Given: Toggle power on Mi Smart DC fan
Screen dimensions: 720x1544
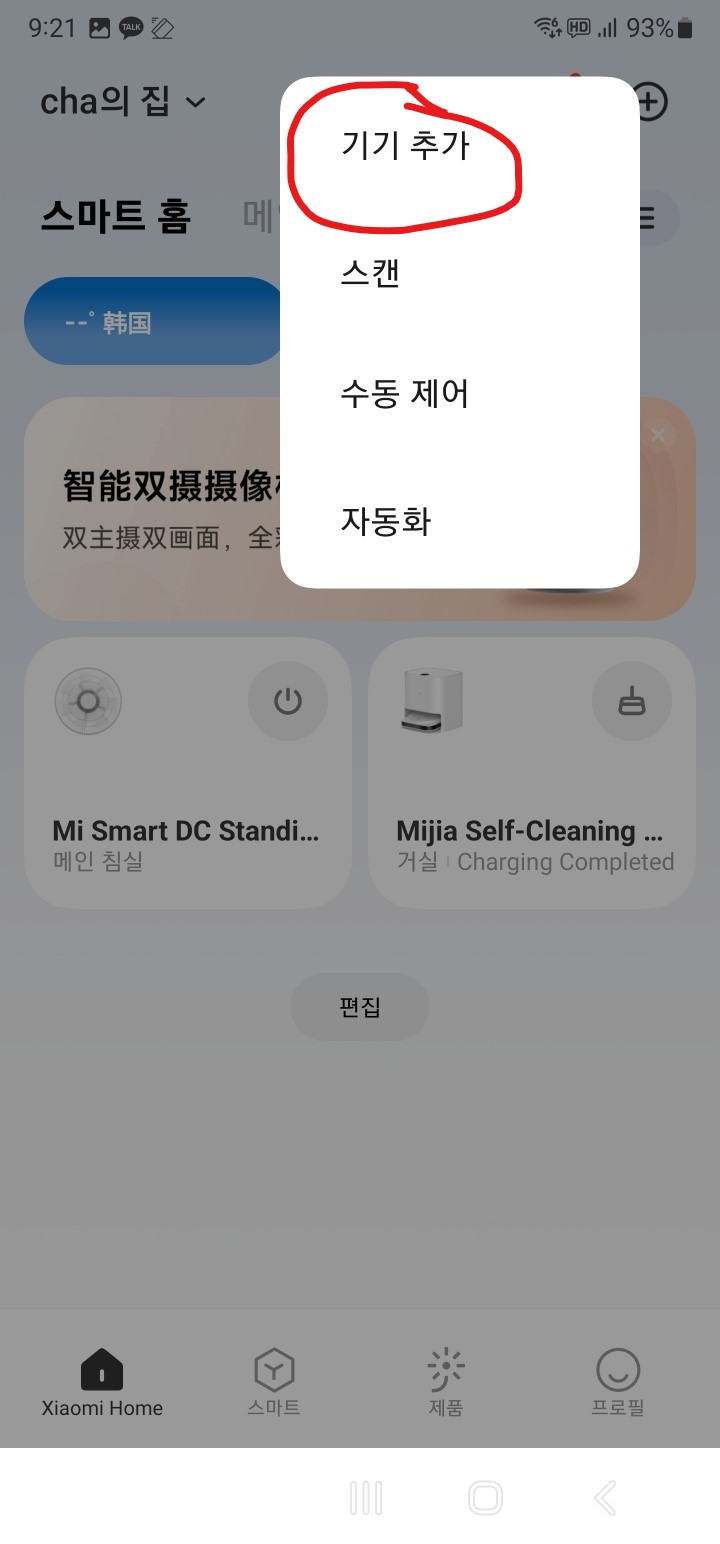Looking at the screenshot, I should coord(288,701).
